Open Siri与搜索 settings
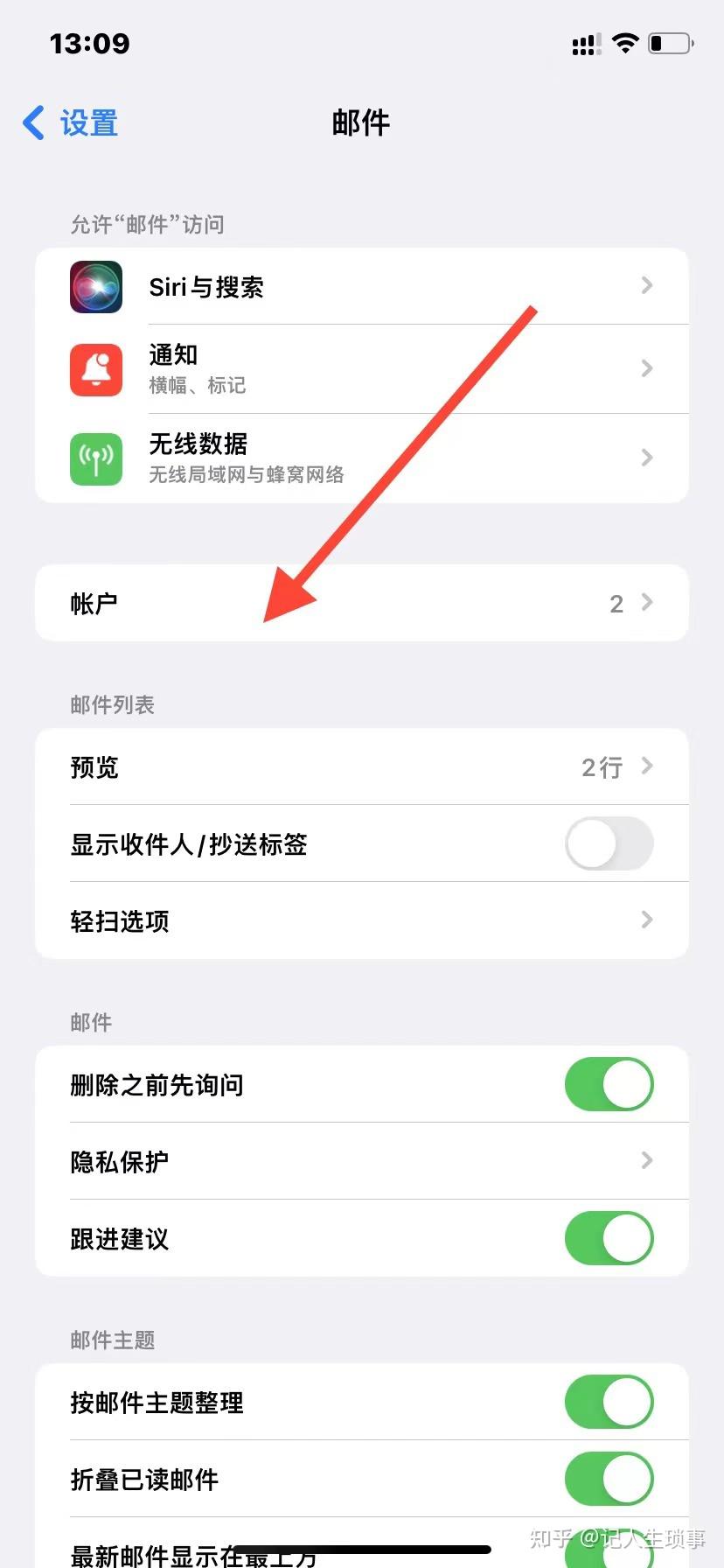Viewport: 724px width, 1568px height. [362, 286]
